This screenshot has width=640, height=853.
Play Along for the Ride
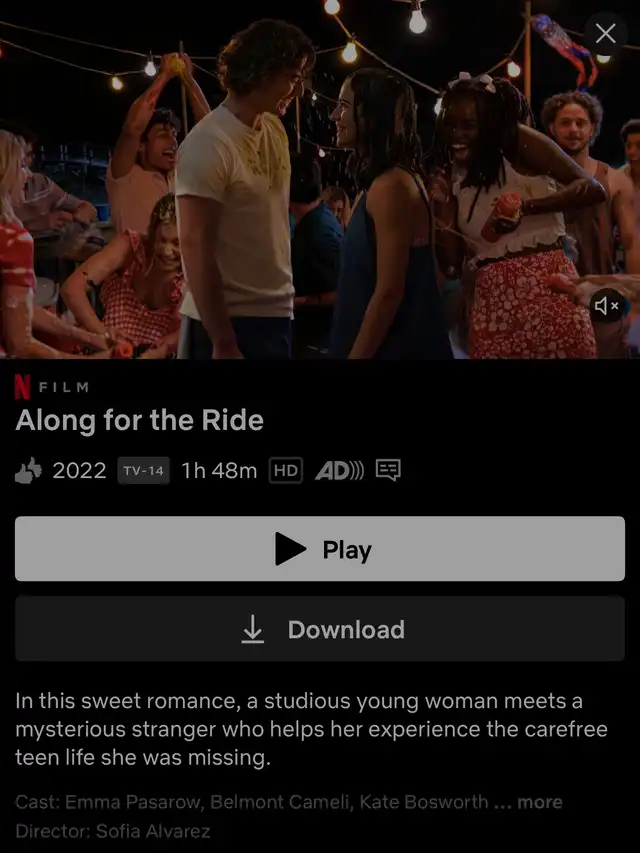320,549
